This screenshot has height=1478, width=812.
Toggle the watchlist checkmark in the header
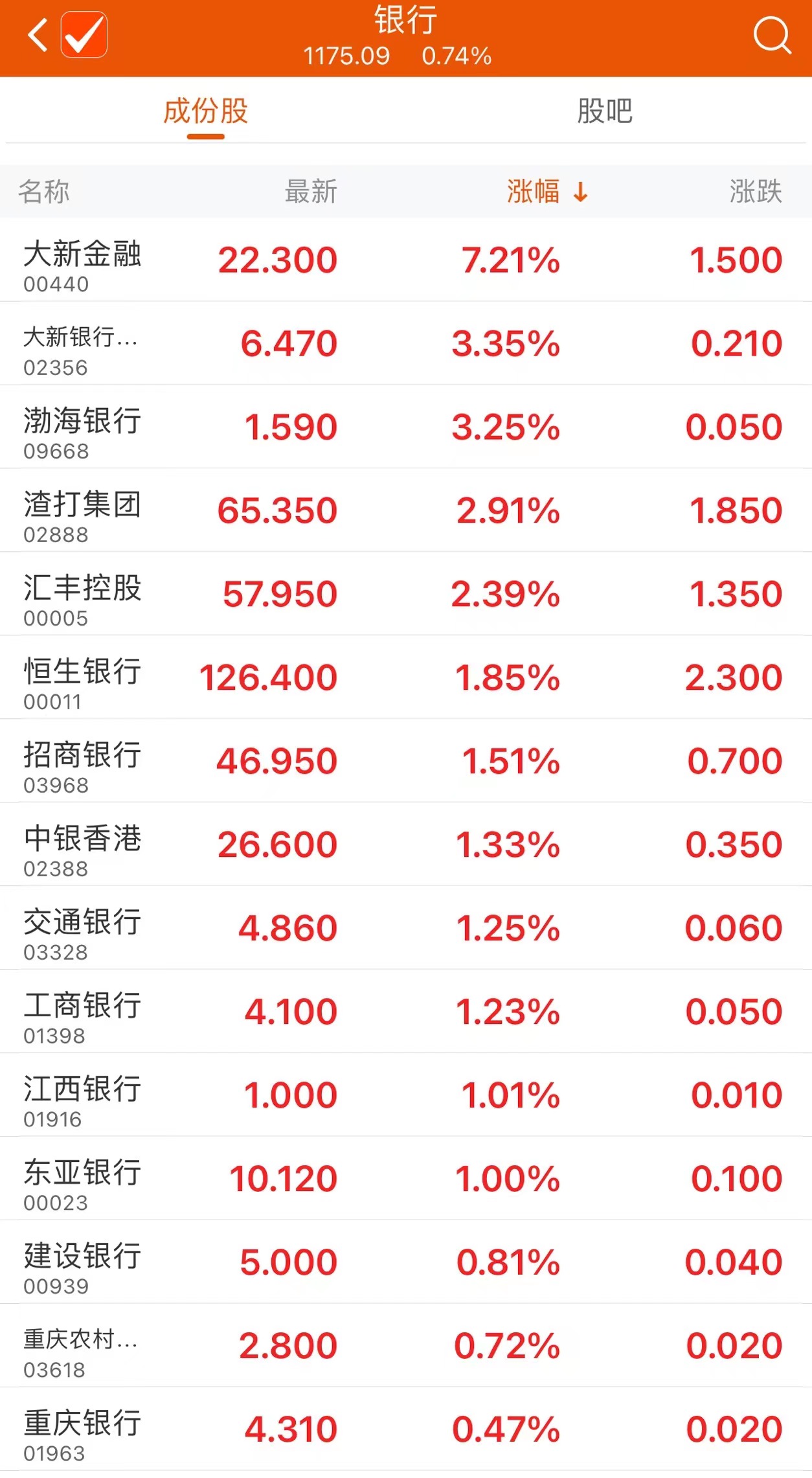[x=84, y=35]
